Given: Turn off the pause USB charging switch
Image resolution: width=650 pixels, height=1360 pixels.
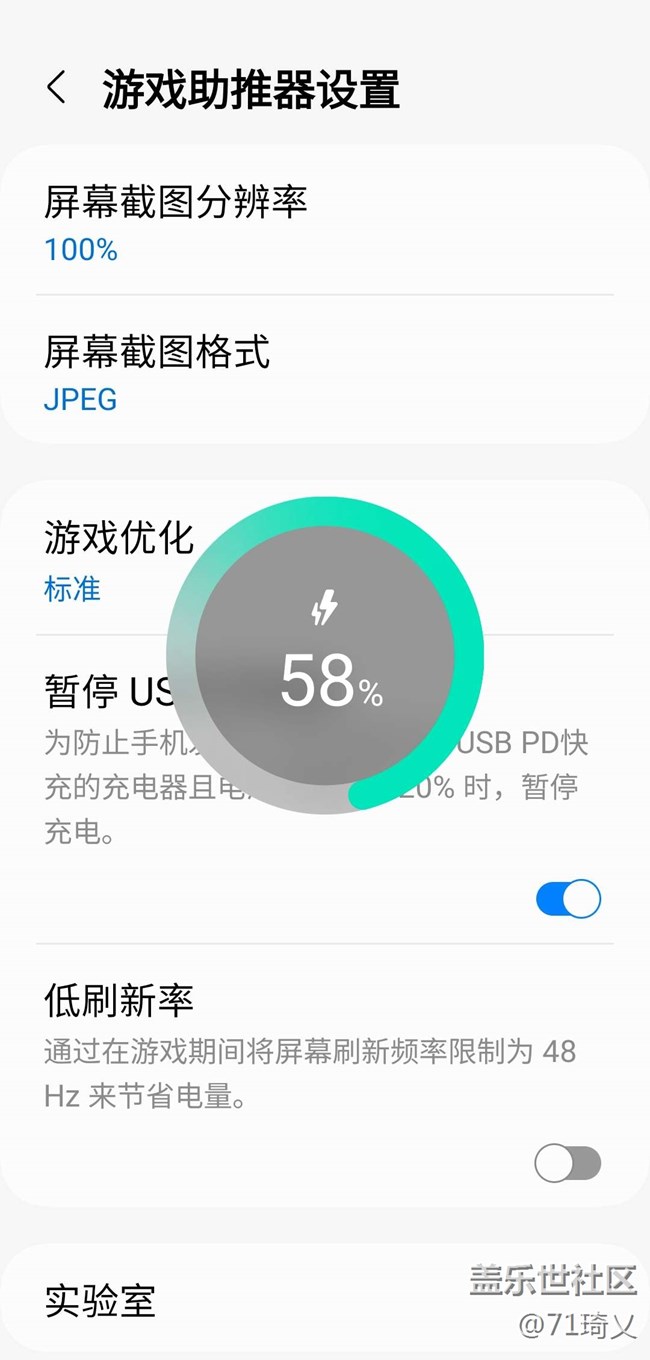Looking at the screenshot, I should click(568, 899).
